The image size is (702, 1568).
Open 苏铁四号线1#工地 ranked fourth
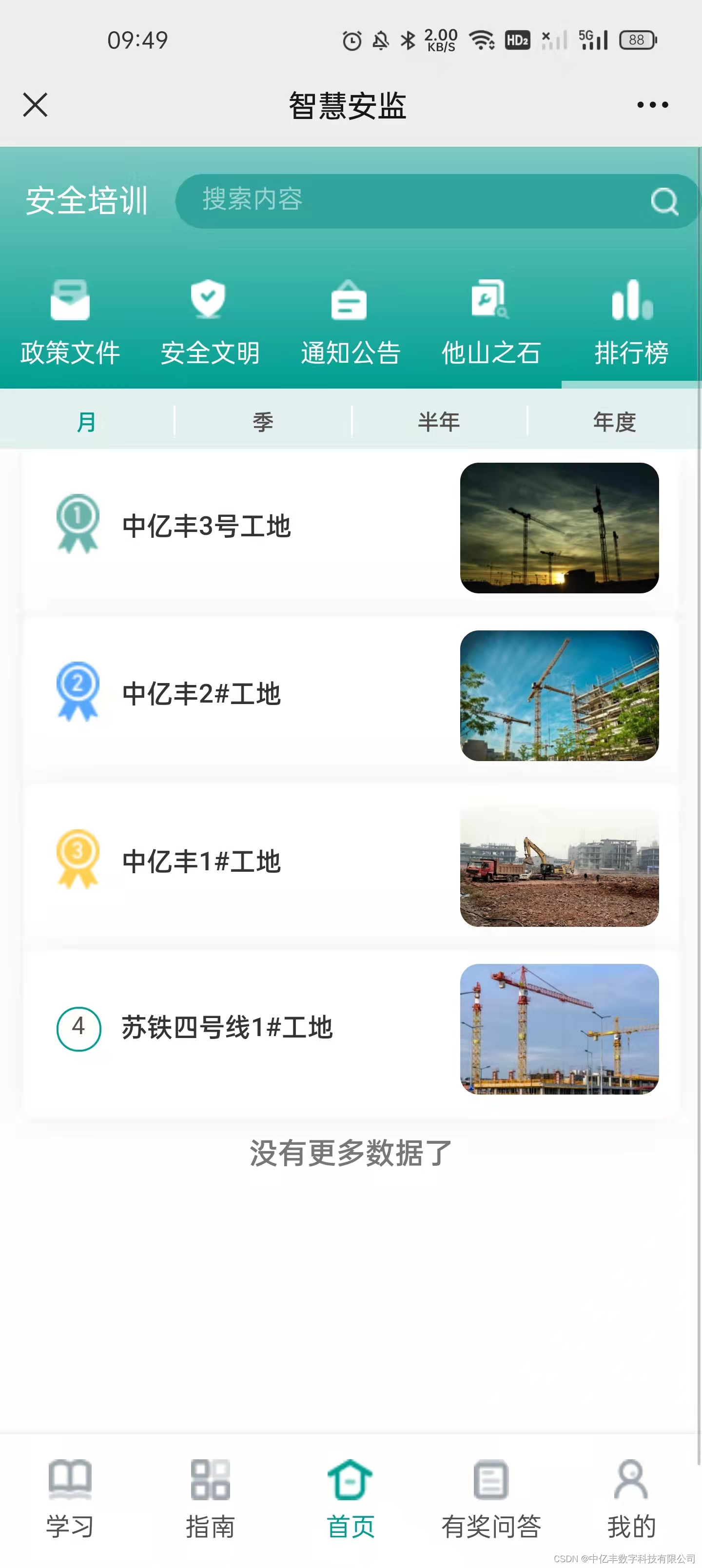pyautogui.click(x=350, y=1029)
